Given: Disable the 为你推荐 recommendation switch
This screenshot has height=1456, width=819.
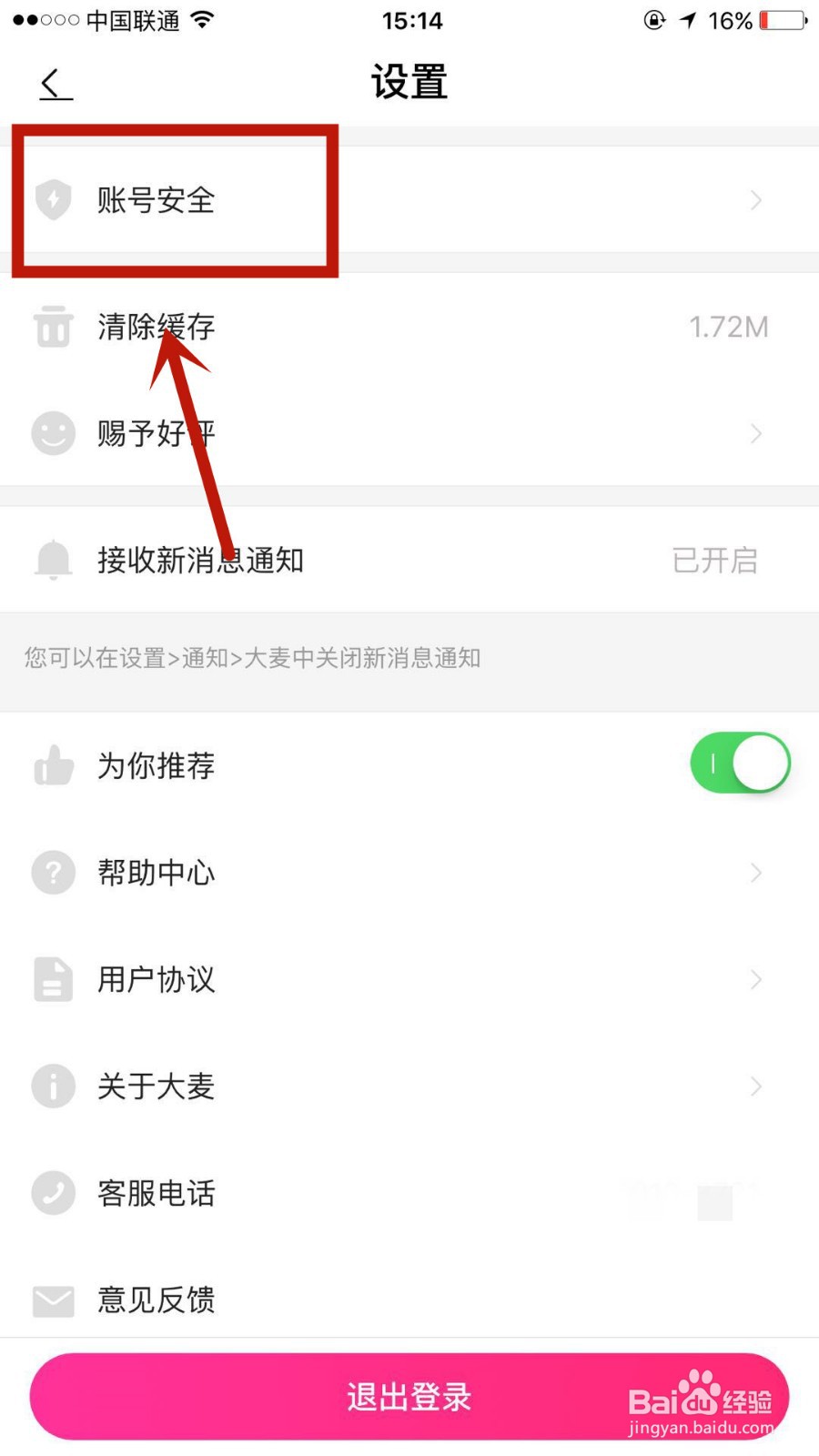Looking at the screenshot, I should tap(740, 763).
